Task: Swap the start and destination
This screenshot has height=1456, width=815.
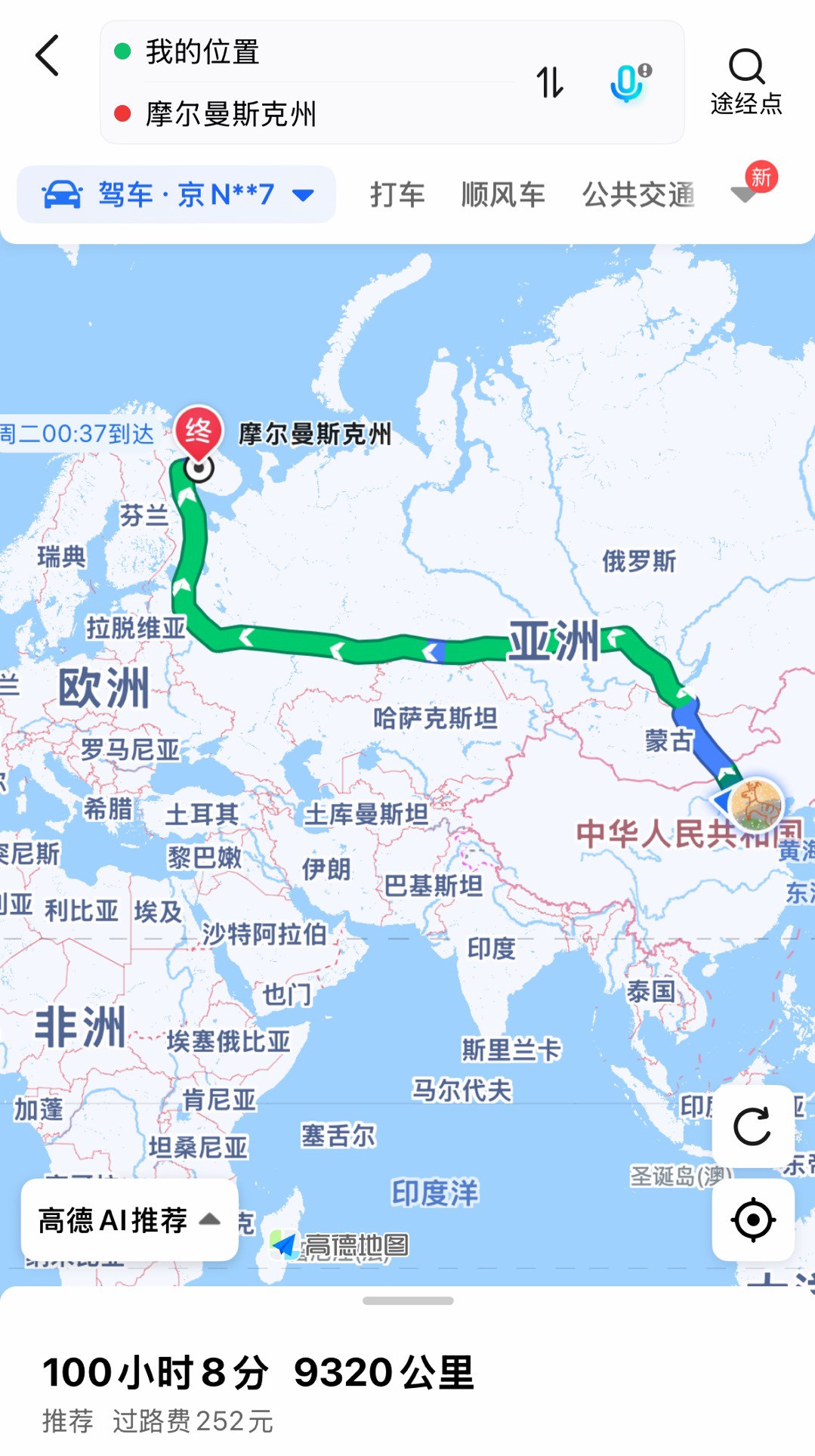Action: click(550, 82)
